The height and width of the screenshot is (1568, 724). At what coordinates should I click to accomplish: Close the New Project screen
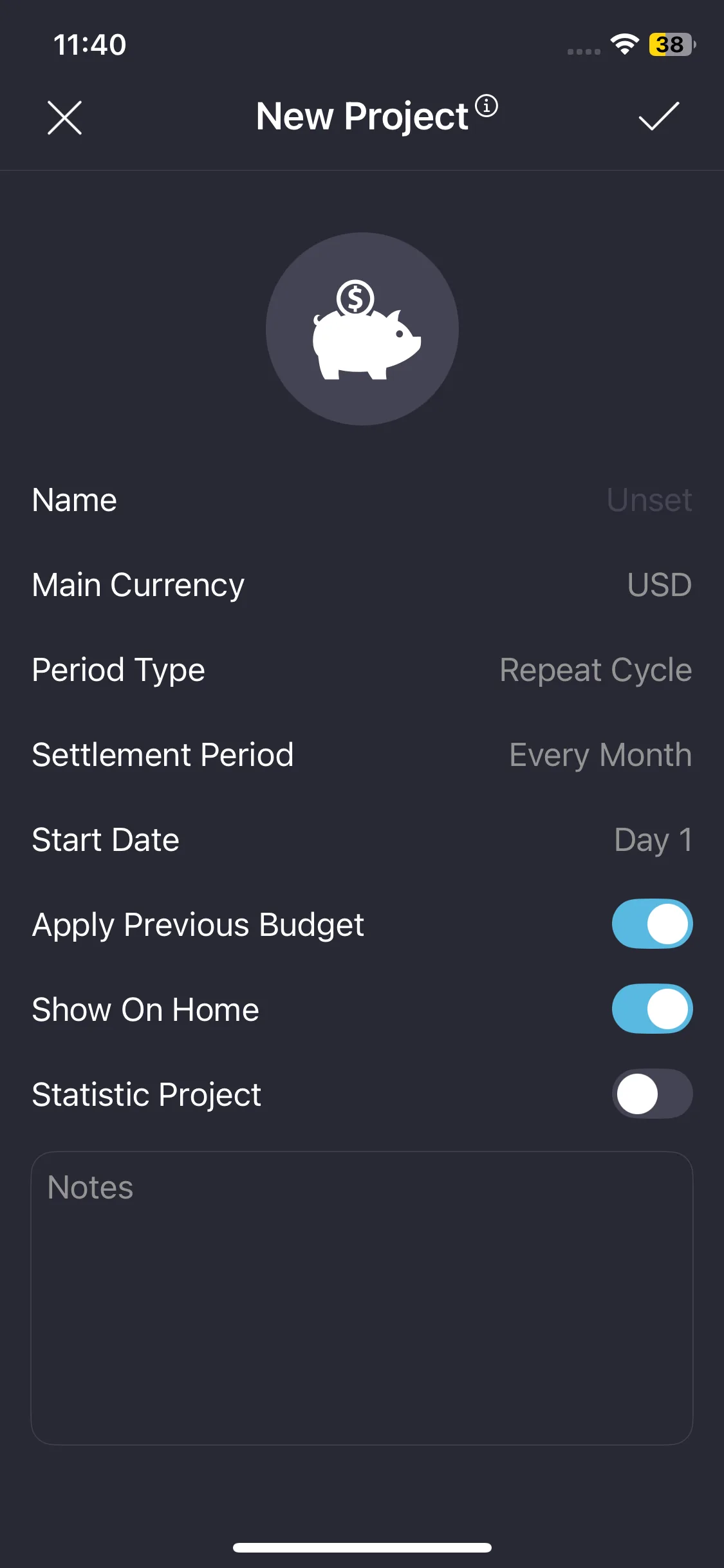64,118
